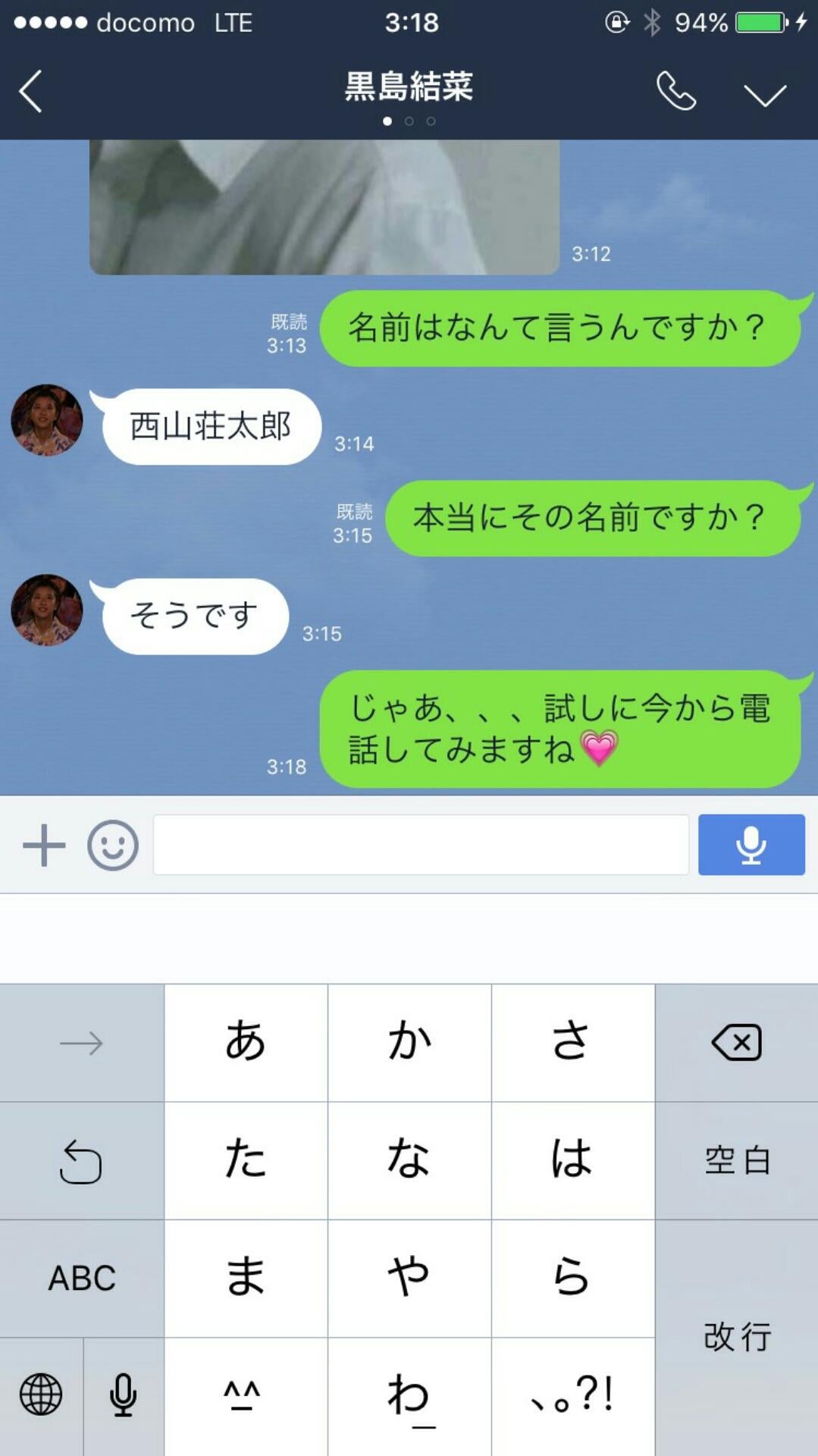
Task: Start a voice call with 黒島結菜
Action: pos(675,89)
